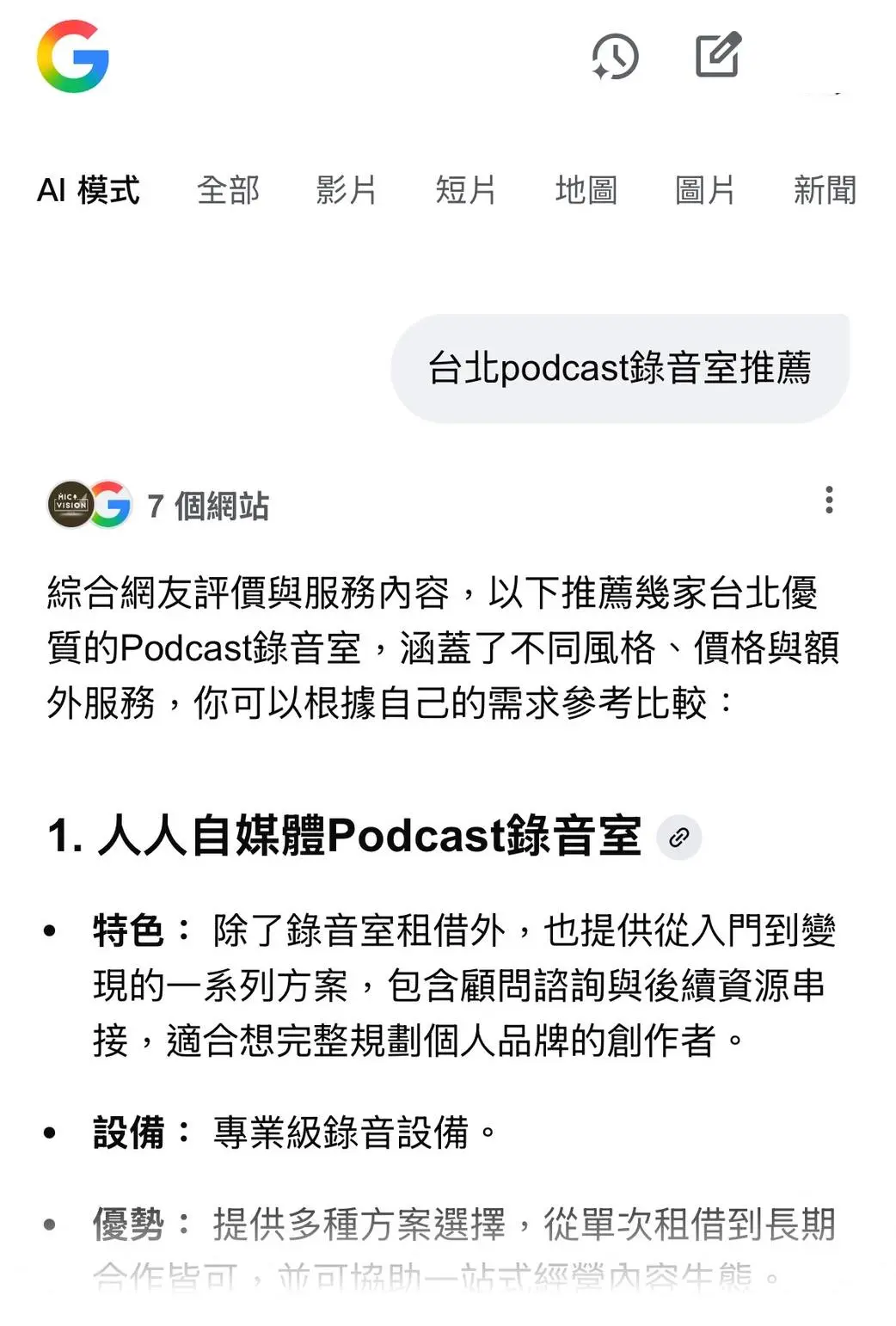This screenshot has height=1326, width=896.
Task: Switch to the 全部 tab
Action: point(228,190)
